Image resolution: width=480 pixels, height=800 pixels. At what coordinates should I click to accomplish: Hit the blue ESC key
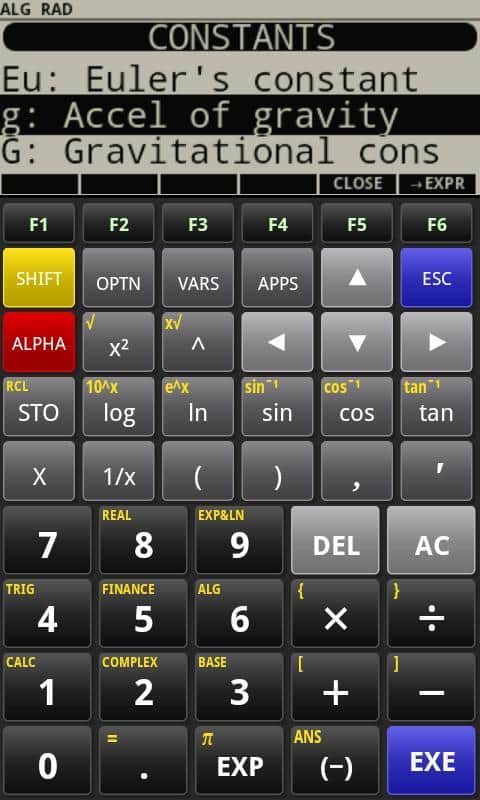[437, 278]
